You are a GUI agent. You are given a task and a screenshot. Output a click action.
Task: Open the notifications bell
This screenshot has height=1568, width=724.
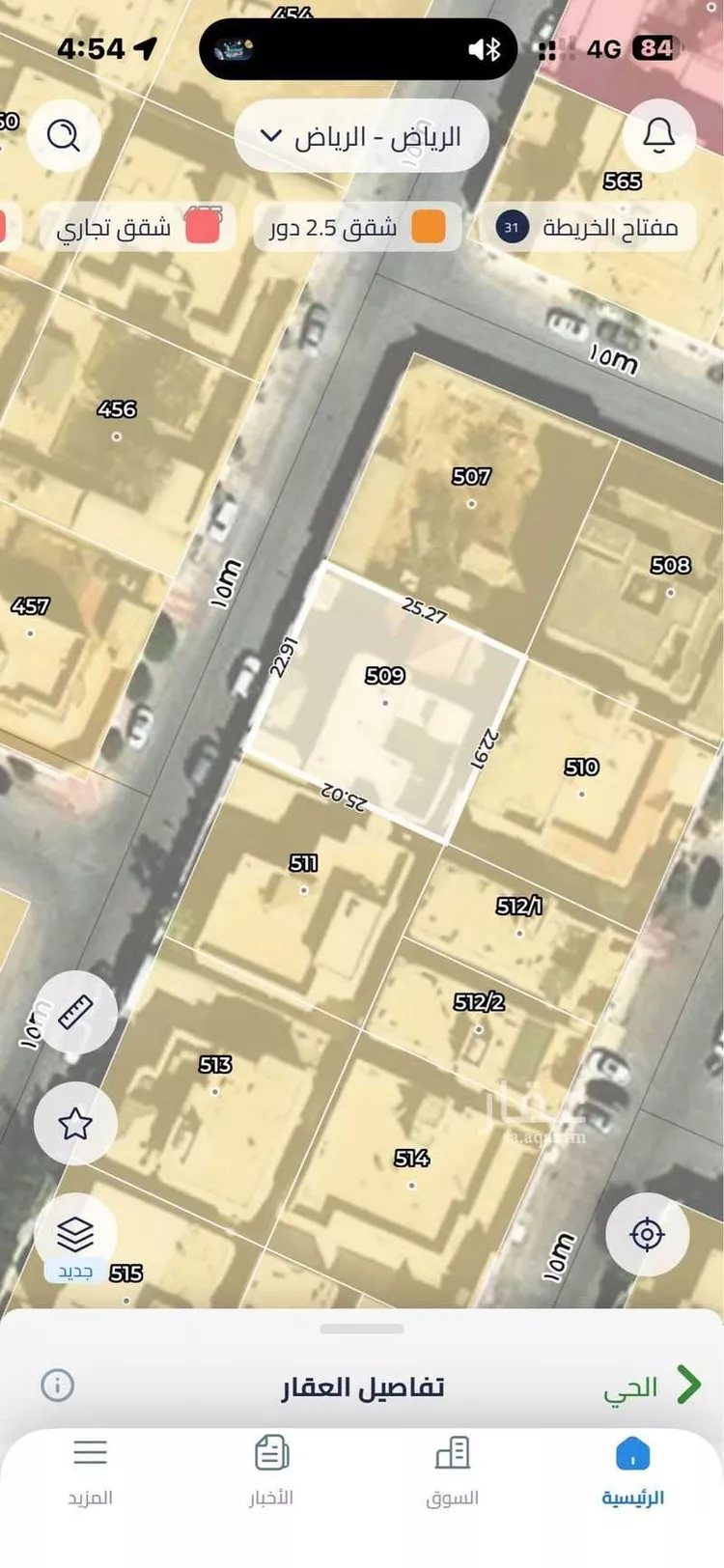(x=659, y=135)
